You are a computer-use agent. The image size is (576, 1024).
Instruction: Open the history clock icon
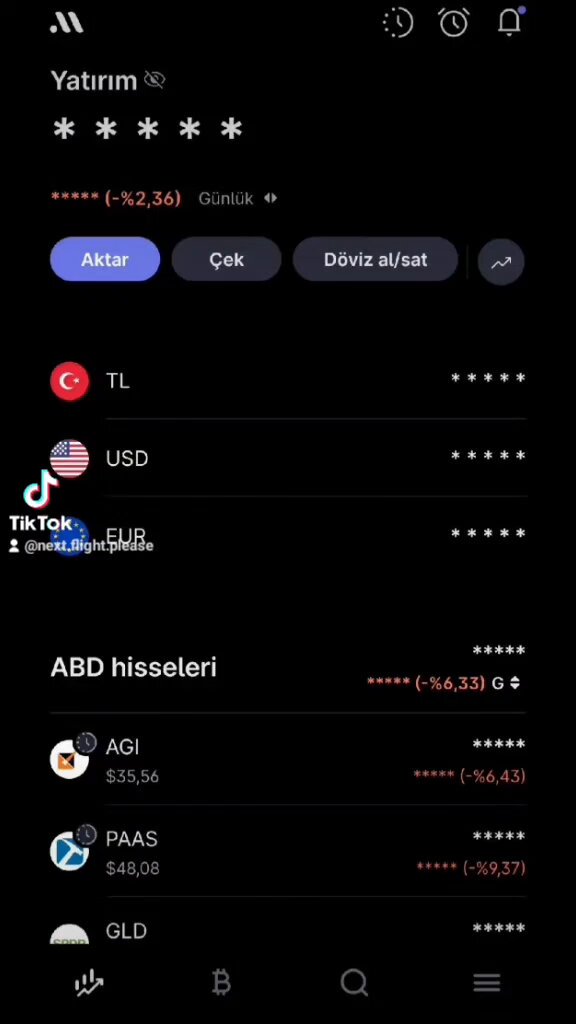[x=398, y=23]
